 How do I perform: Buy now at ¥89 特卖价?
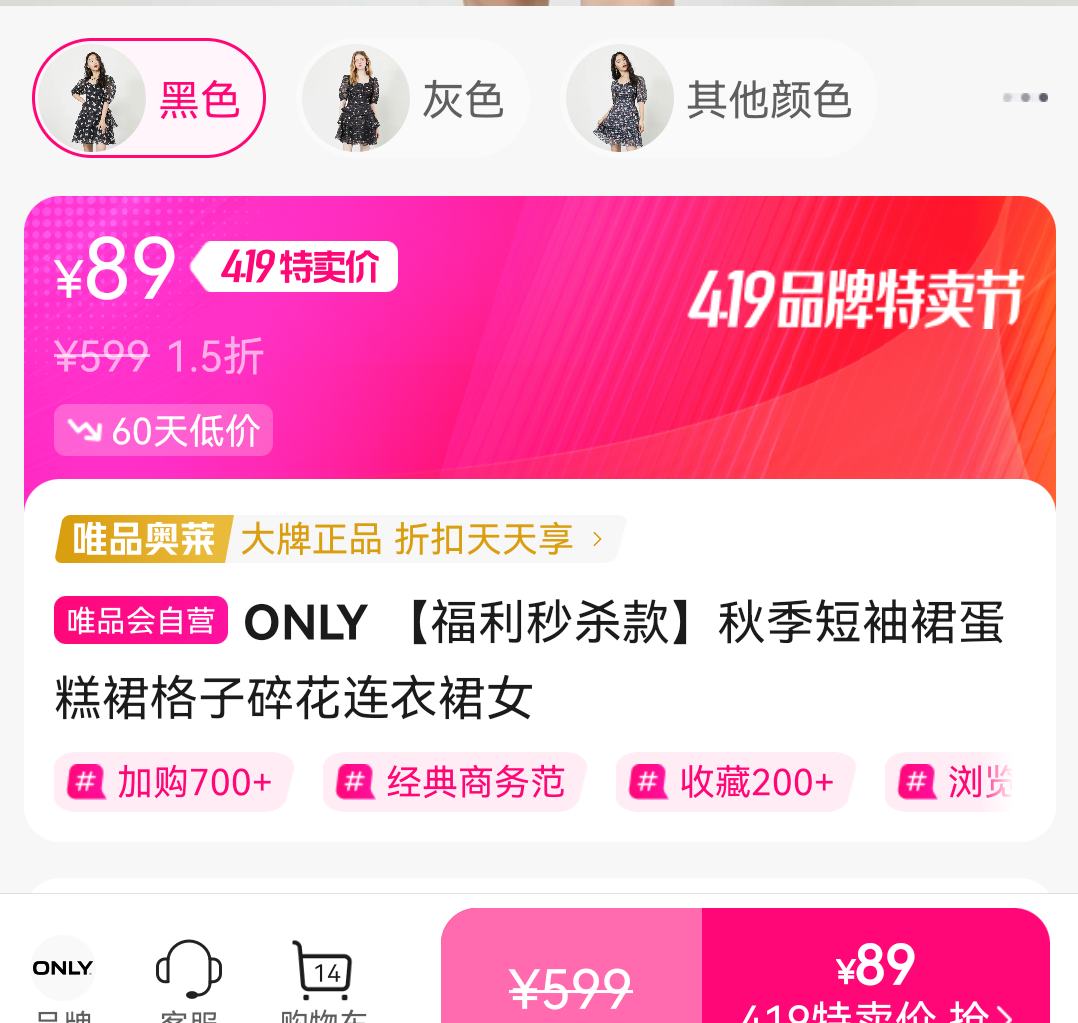click(875, 975)
